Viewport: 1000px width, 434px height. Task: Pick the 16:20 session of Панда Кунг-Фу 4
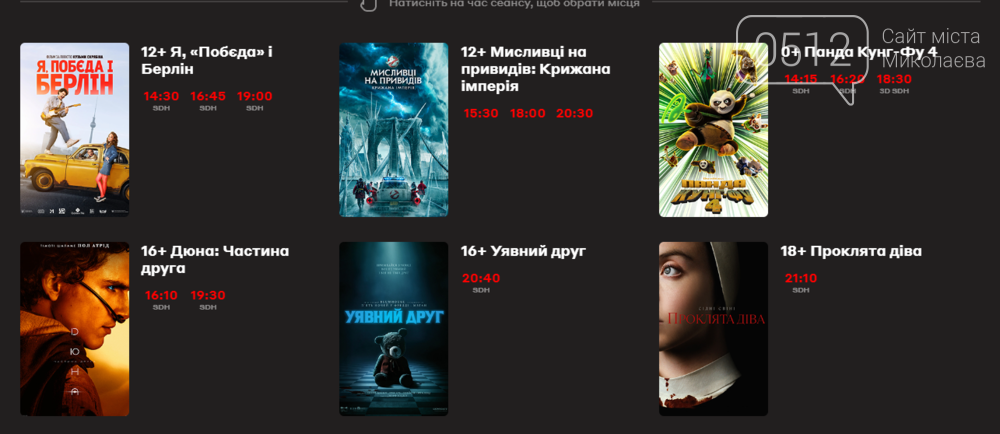[x=848, y=80]
